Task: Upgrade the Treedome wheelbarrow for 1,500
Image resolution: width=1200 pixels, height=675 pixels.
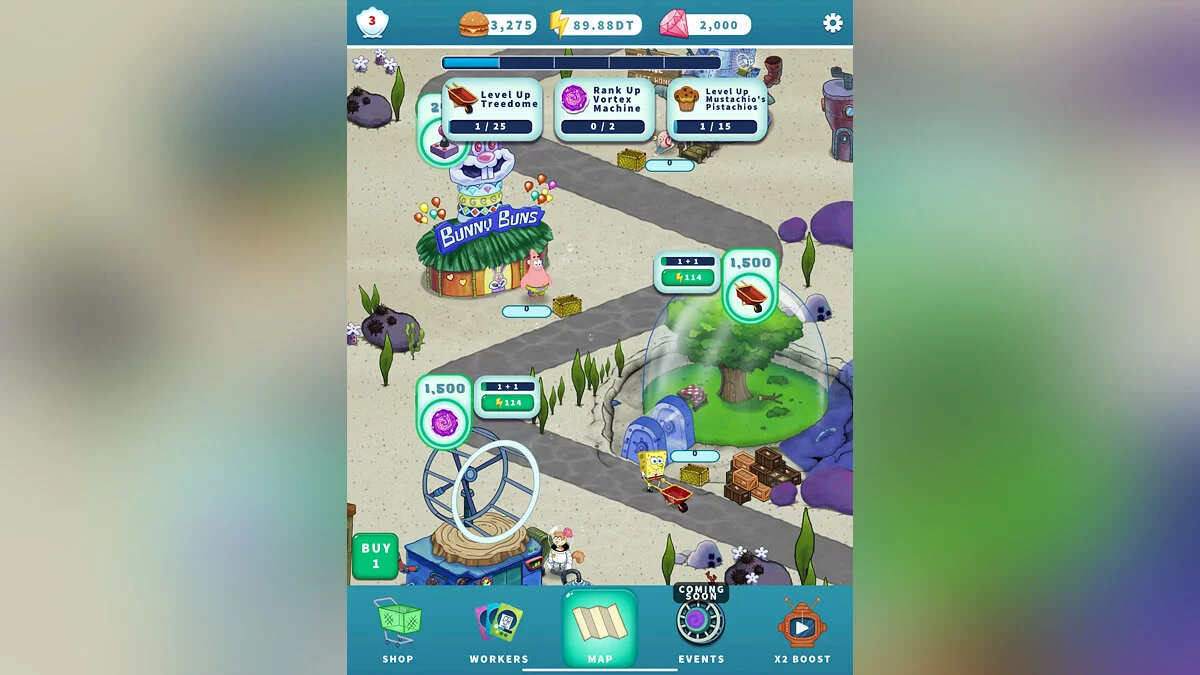Action: (749, 286)
